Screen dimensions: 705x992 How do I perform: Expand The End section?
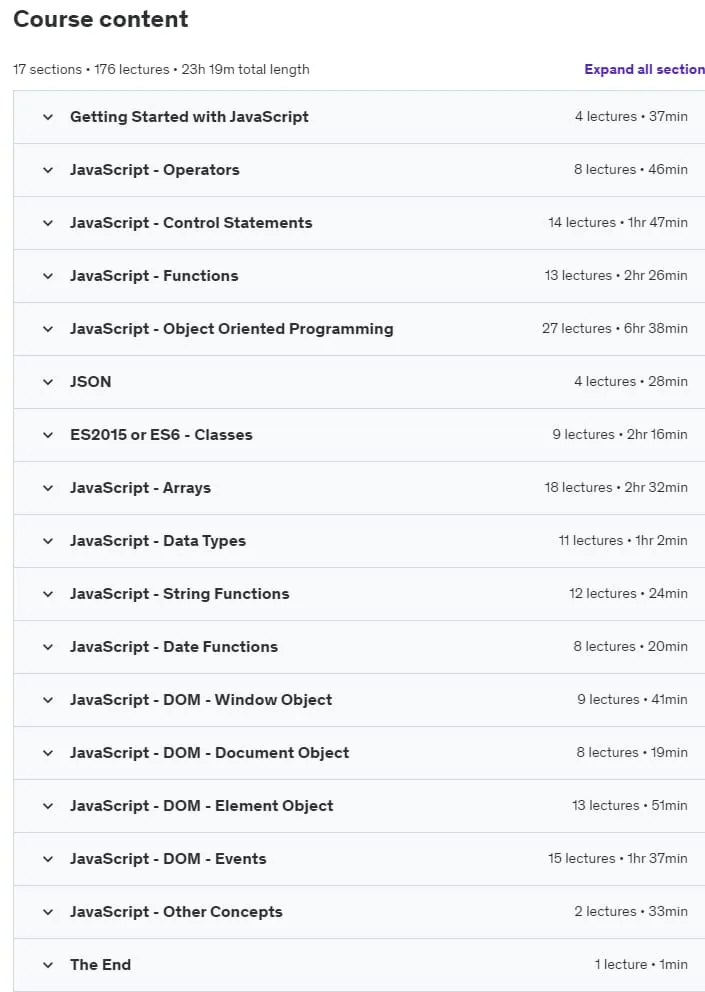tap(359, 965)
